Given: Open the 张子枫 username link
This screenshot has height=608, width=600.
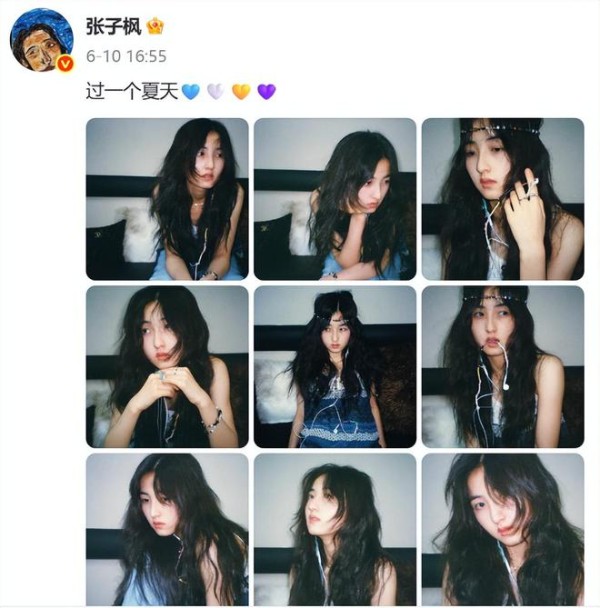Looking at the screenshot, I should tap(107, 26).
